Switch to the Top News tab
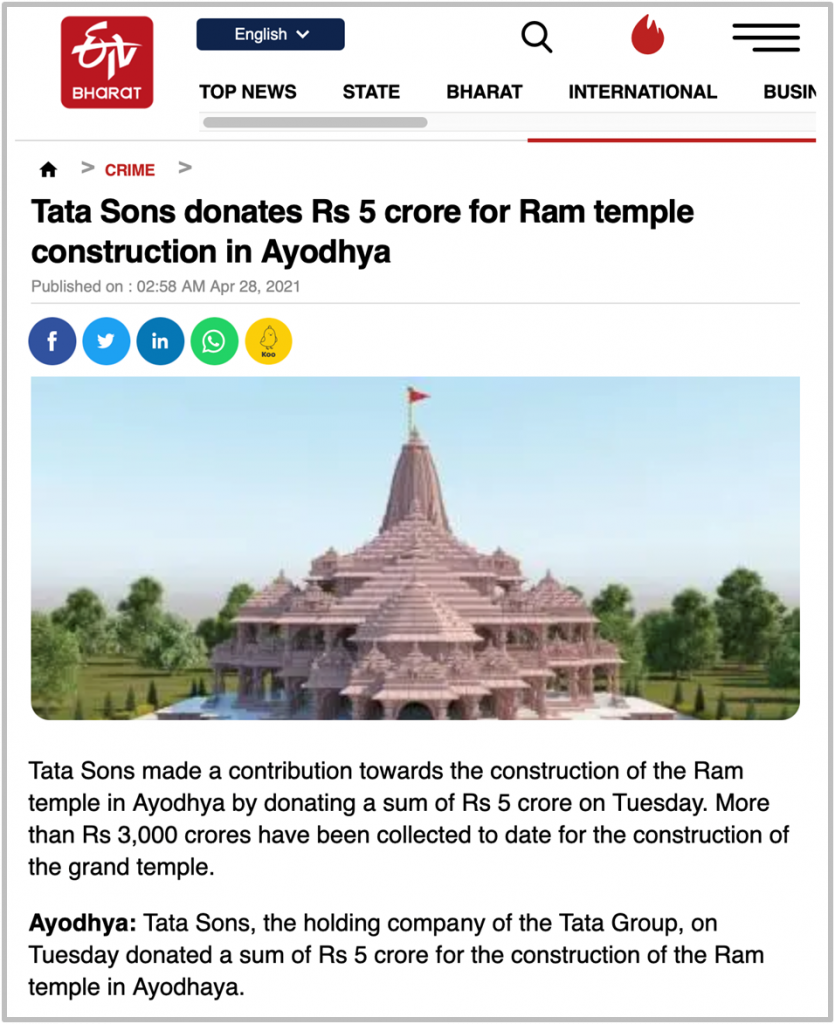 248,92
